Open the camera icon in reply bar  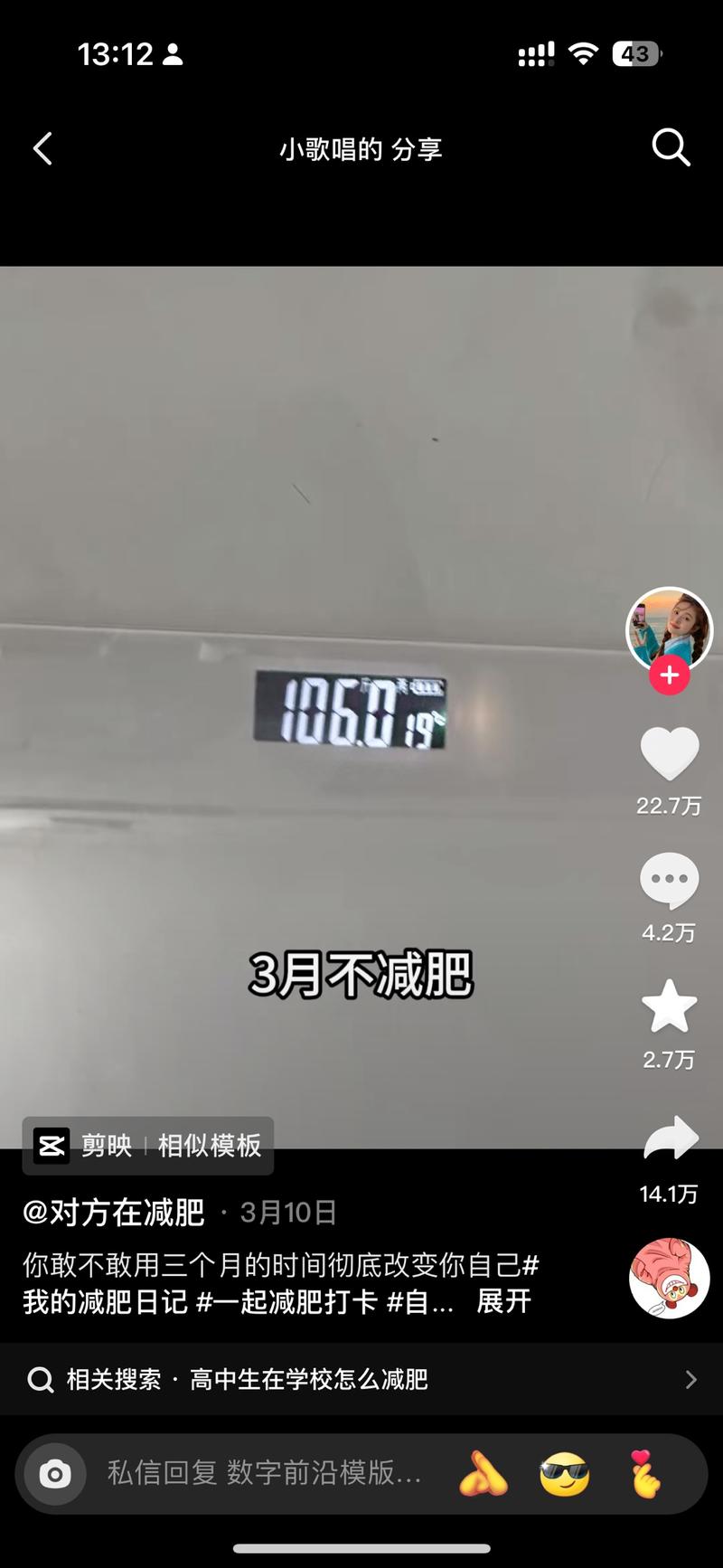(x=55, y=1475)
